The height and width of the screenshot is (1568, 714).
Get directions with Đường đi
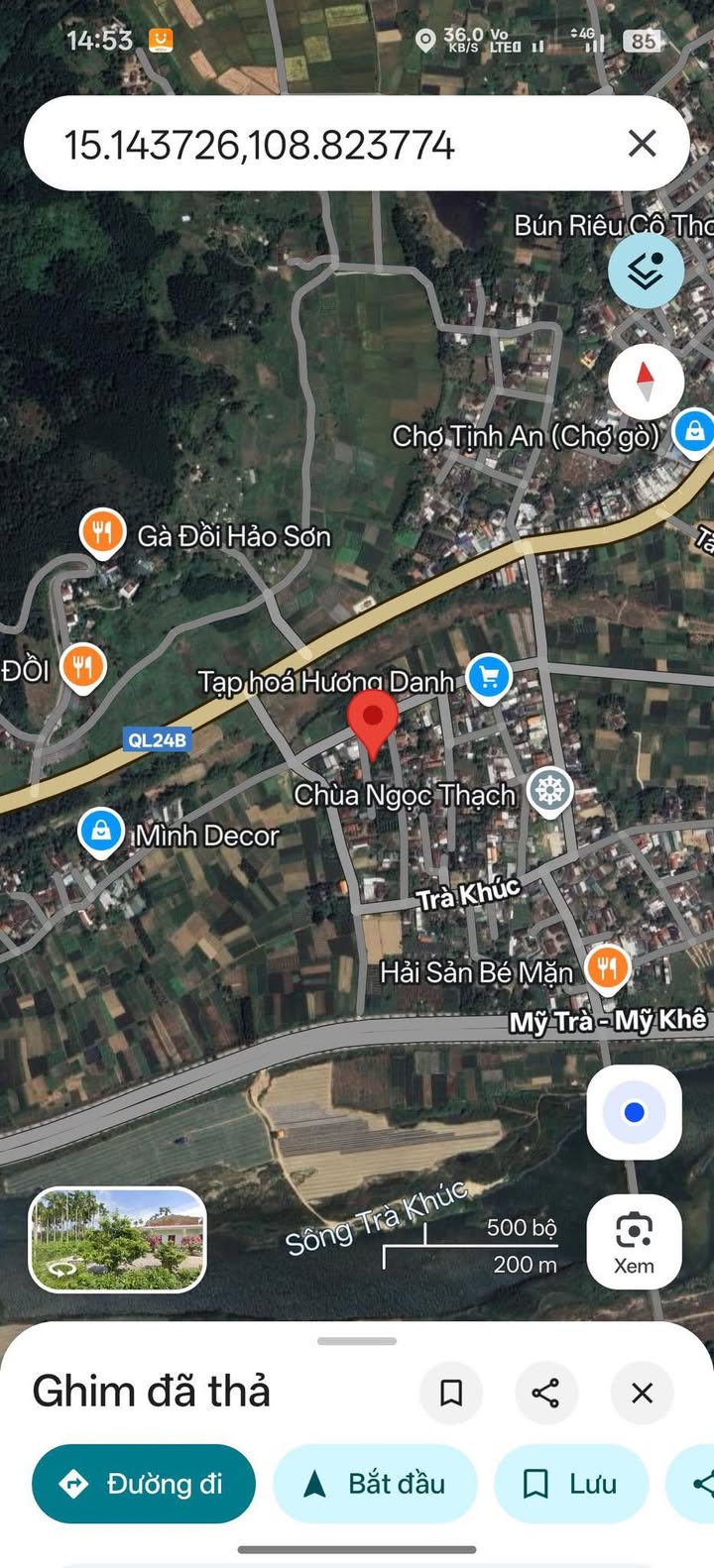[x=144, y=1484]
